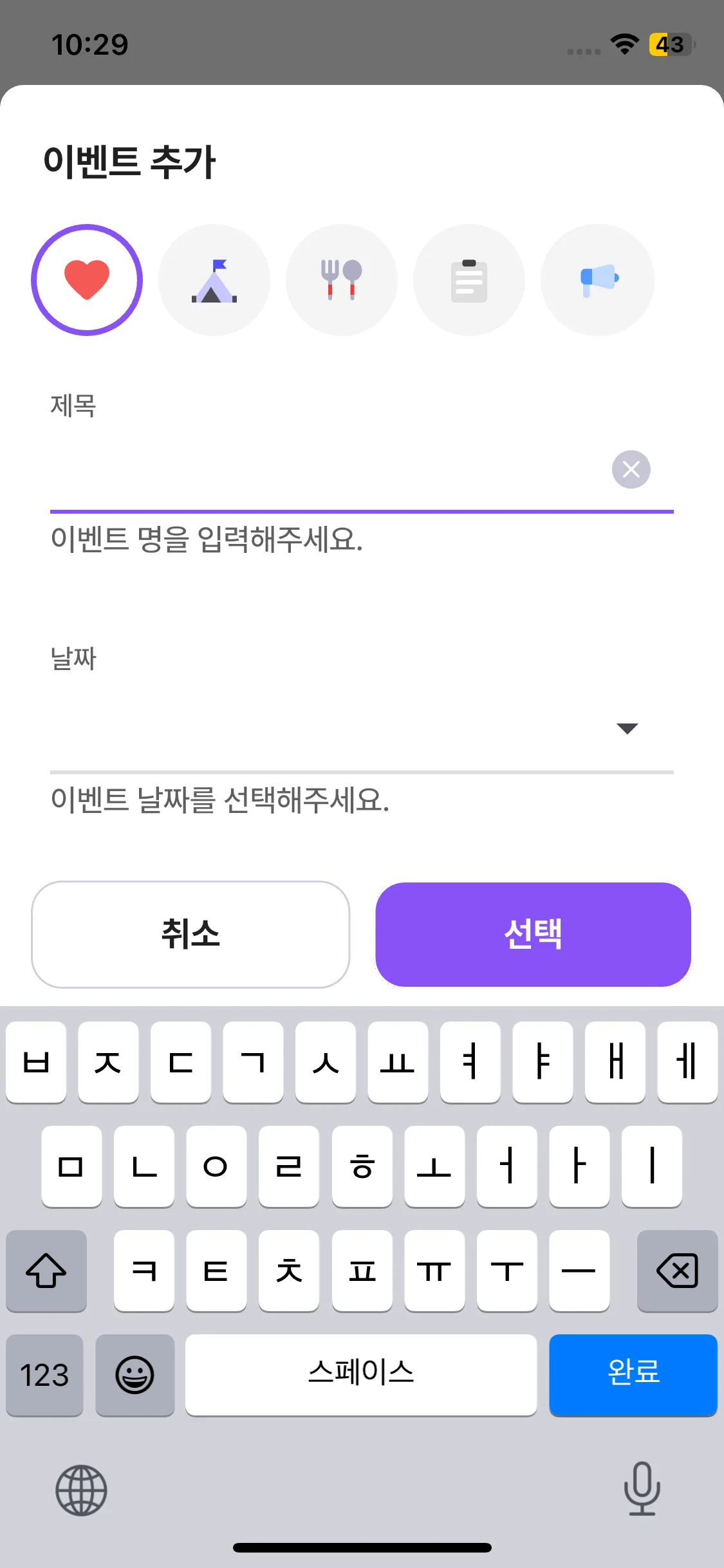724x1568 pixels.
Task: Switch keyboard language with the globe
Action: click(81, 1490)
